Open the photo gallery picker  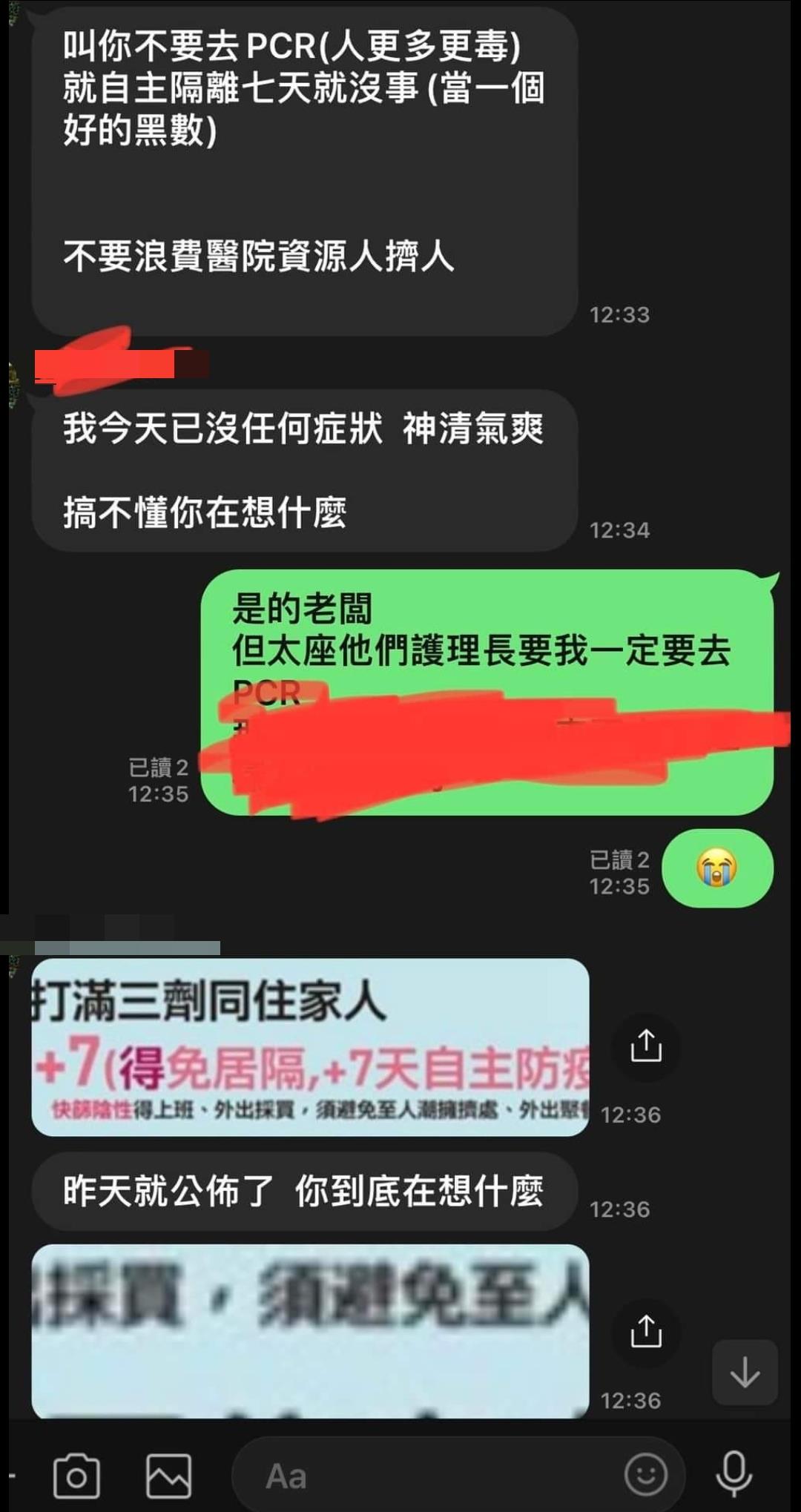tap(168, 1476)
